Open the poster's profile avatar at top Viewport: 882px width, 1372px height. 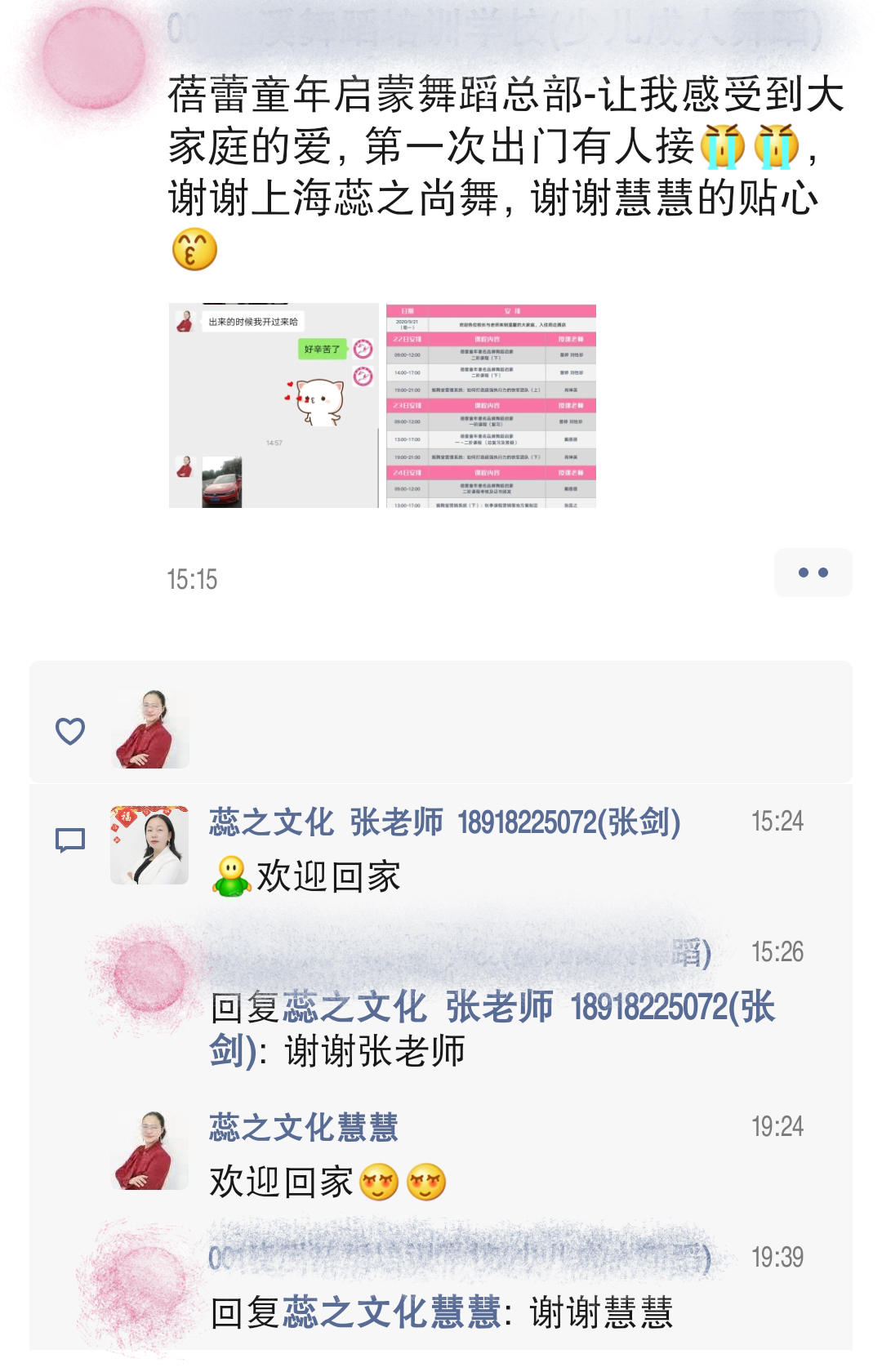pyautogui.click(x=94, y=59)
